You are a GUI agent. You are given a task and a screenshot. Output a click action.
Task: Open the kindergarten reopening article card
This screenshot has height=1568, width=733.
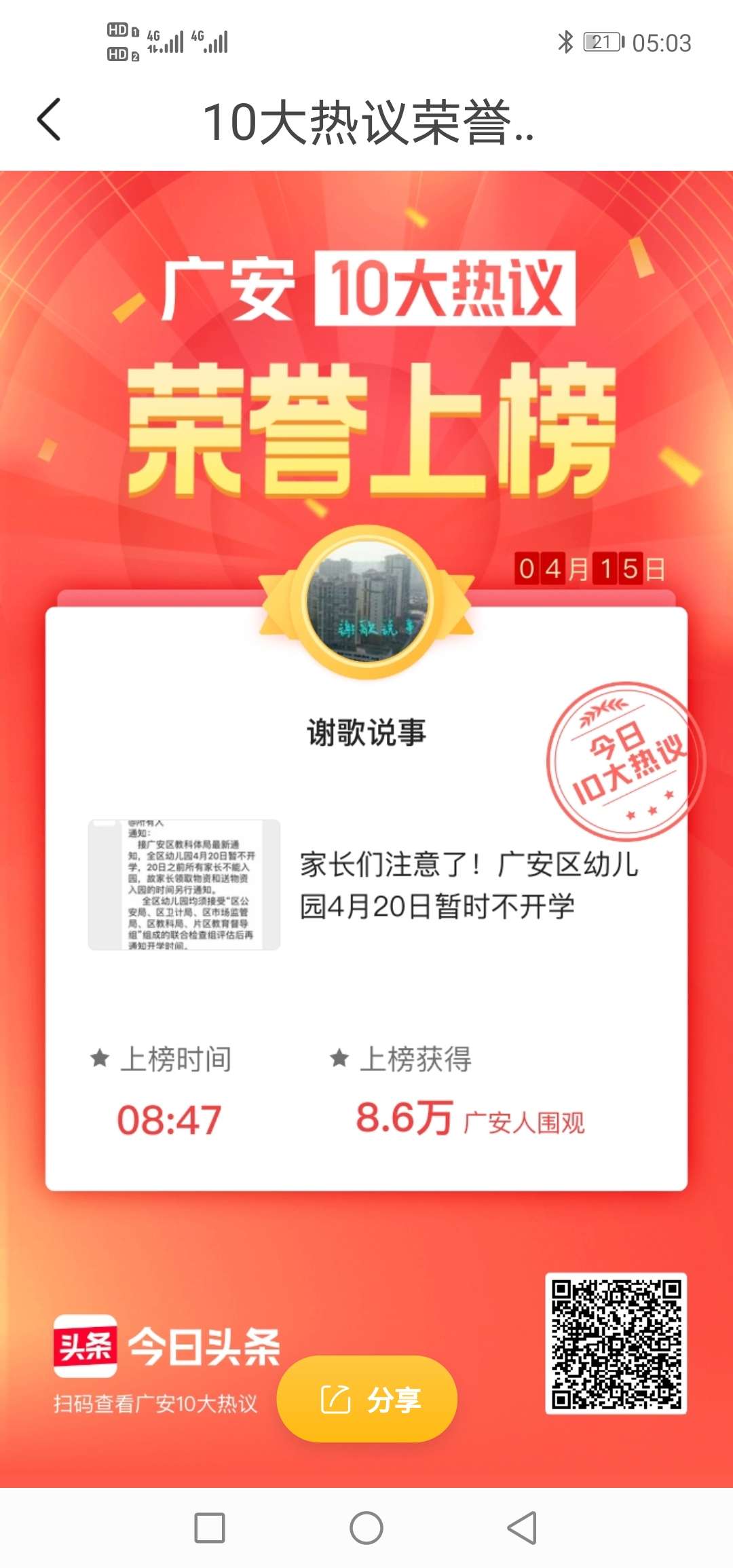pos(366,884)
